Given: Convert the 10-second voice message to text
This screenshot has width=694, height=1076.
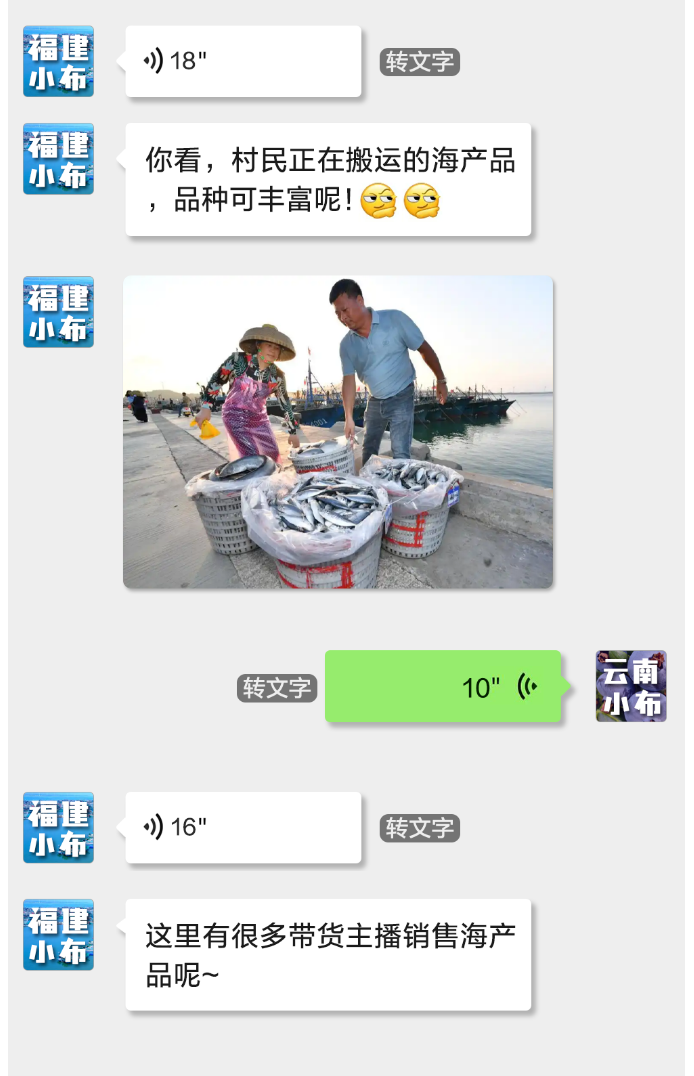Looking at the screenshot, I should pos(277,688).
